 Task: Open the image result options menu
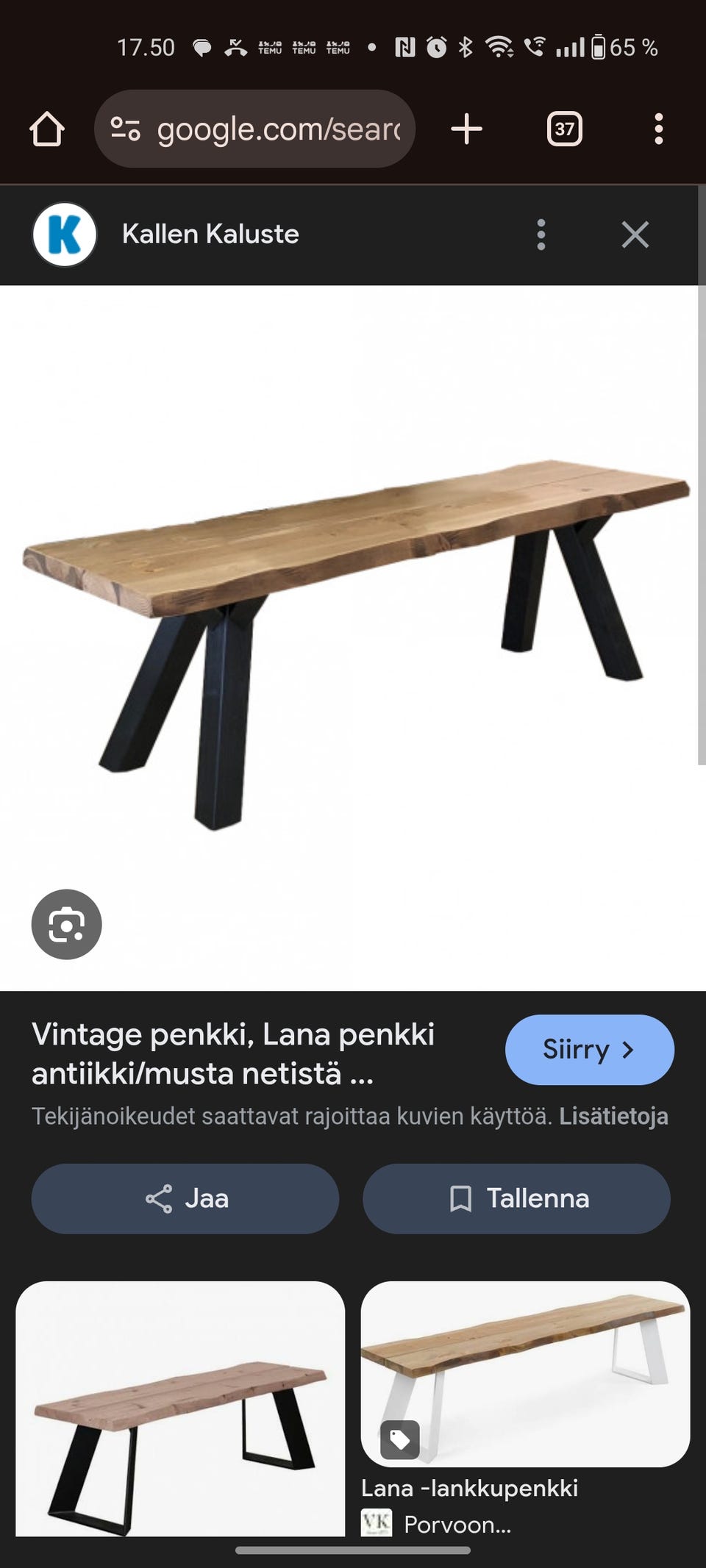pos(541,234)
